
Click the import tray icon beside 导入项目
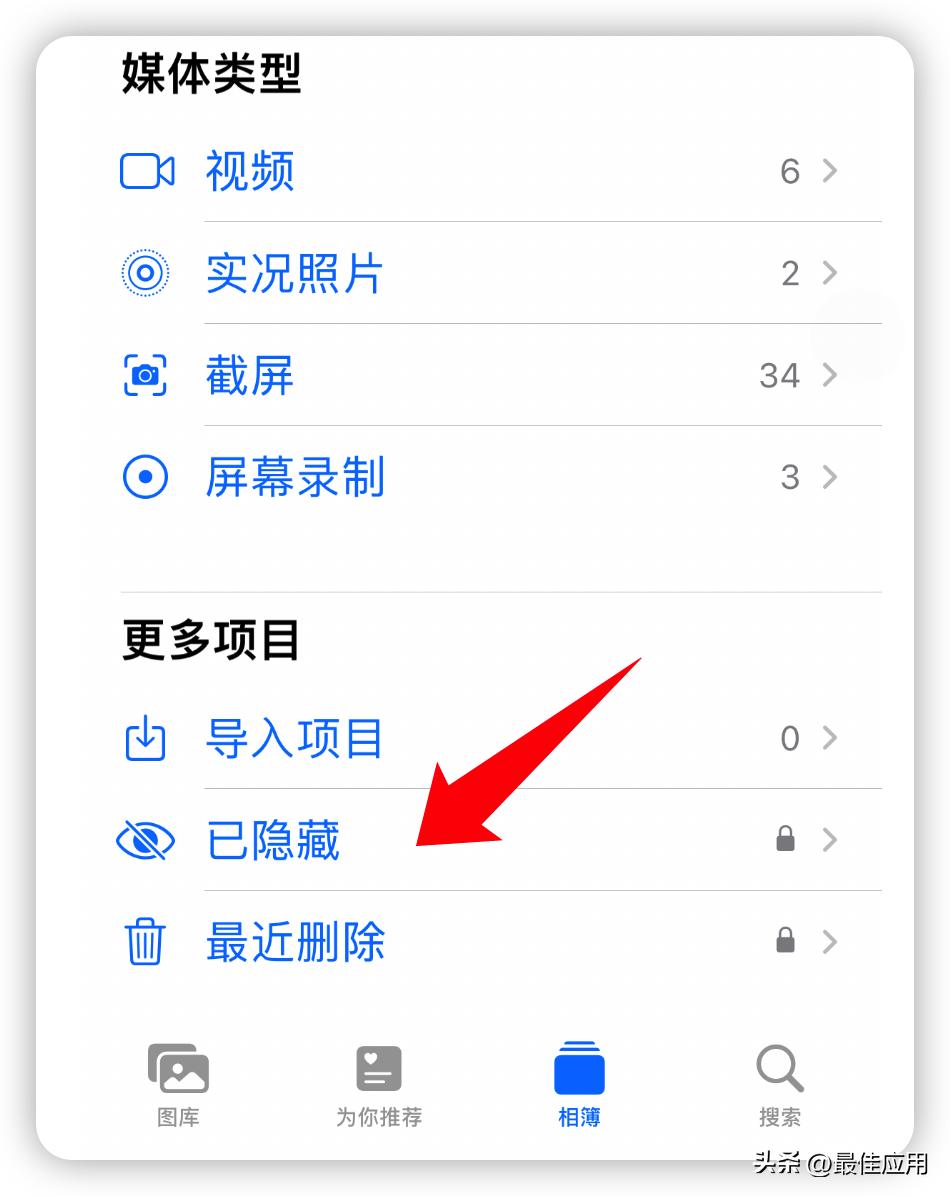[145, 738]
